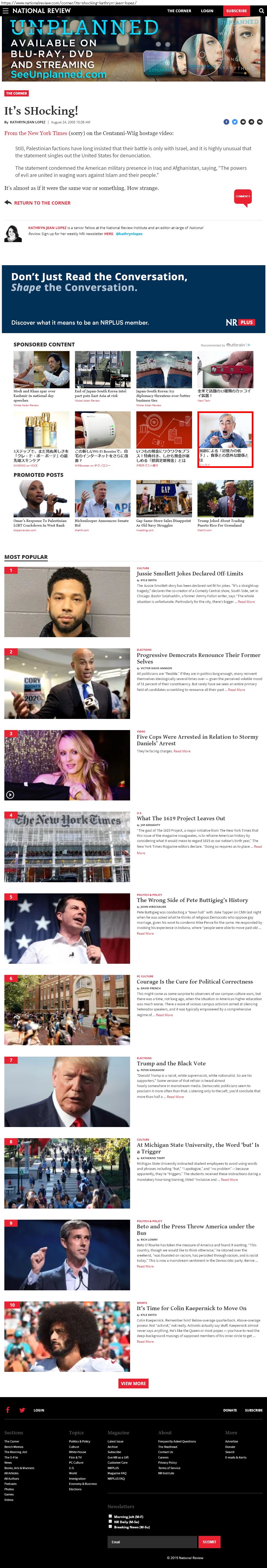Open the Jussie Smollett jokes article
This screenshot has height=1568, width=267.
click(x=189, y=573)
